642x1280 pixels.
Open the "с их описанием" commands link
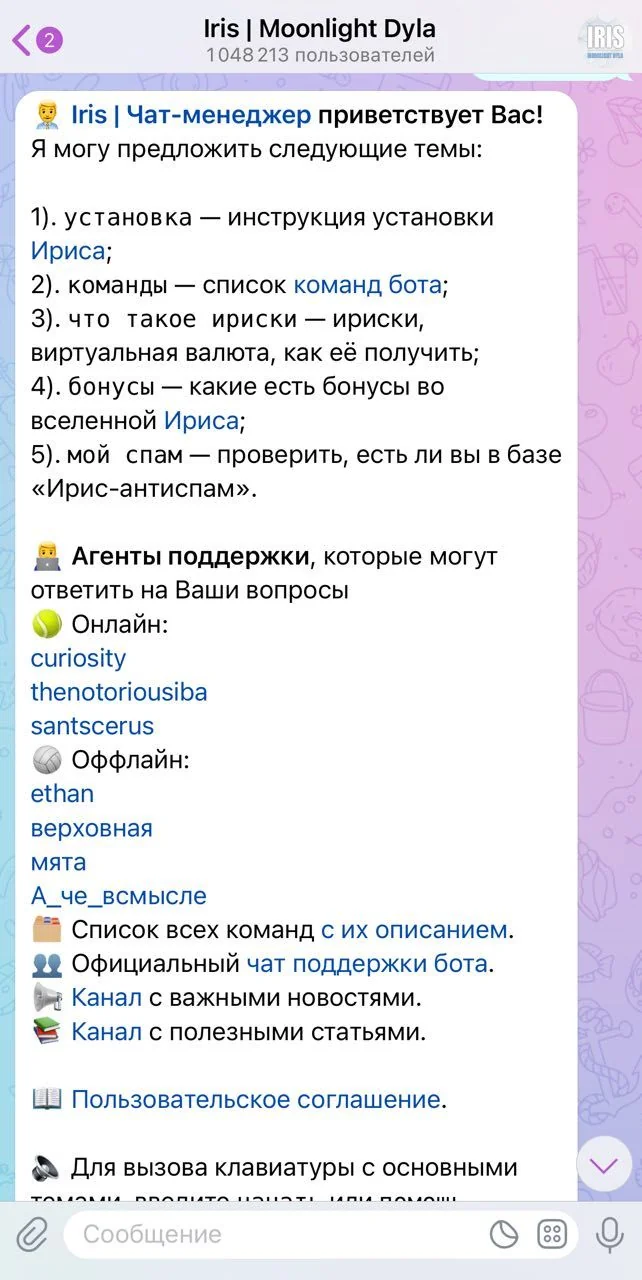pos(414,930)
